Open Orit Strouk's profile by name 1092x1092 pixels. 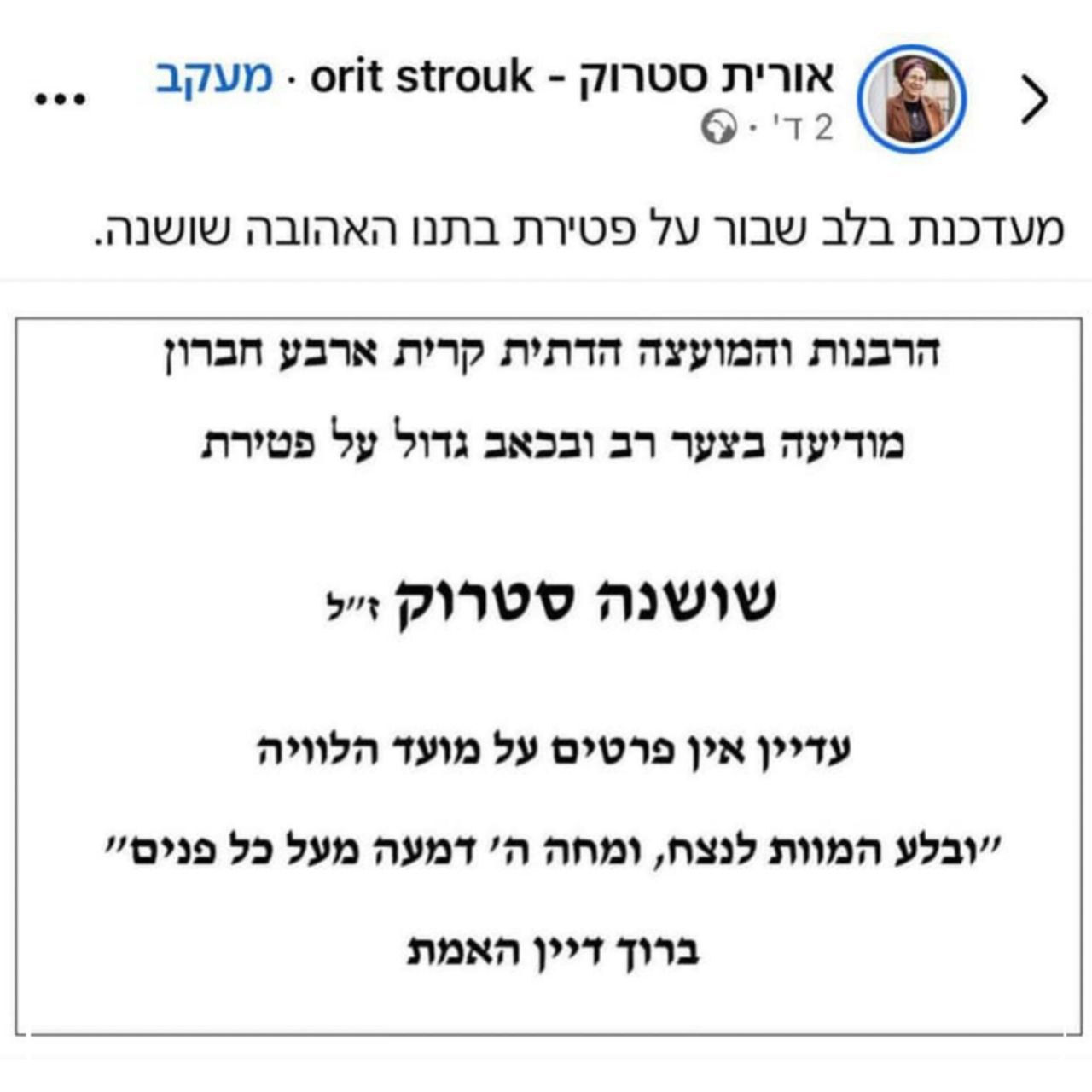point(572,78)
